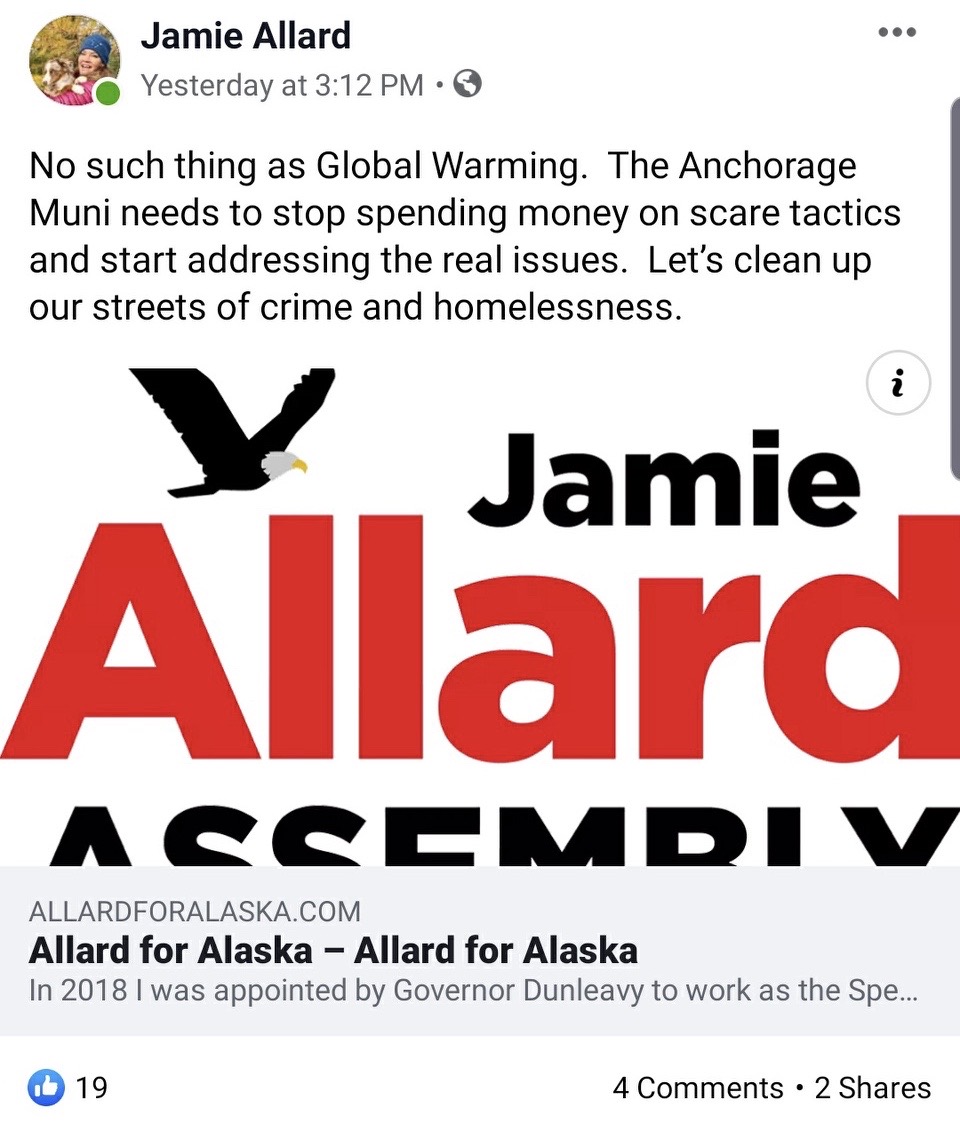Image resolution: width=960 pixels, height=1130 pixels.
Task: Open the Allard for Alaska link preview
Action: (x=333, y=950)
